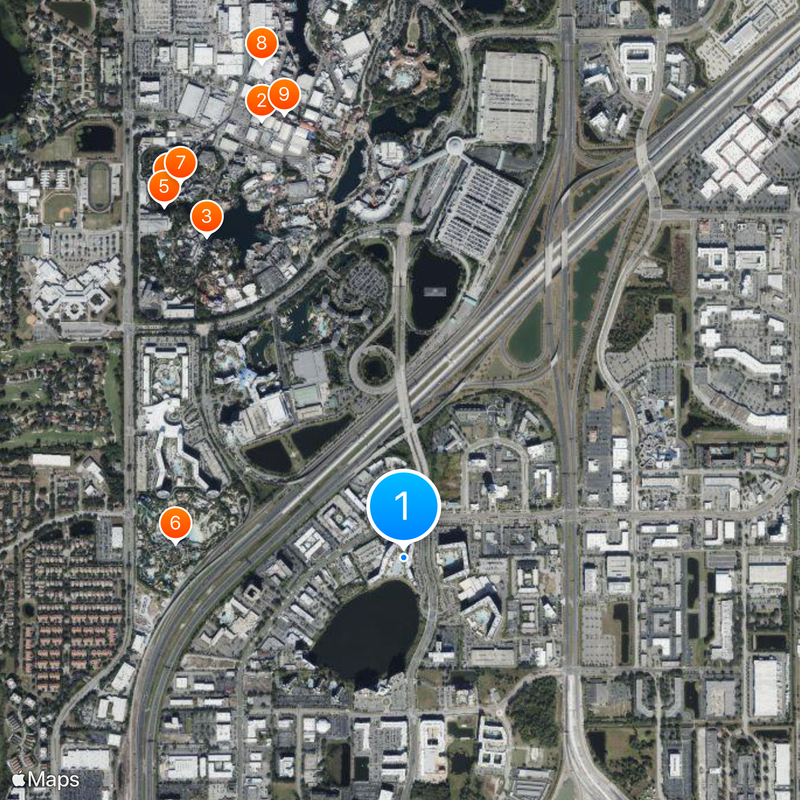The height and width of the screenshot is (800, 800).
Task: Open orange map pin number 3
Action: tap(206, 216)
